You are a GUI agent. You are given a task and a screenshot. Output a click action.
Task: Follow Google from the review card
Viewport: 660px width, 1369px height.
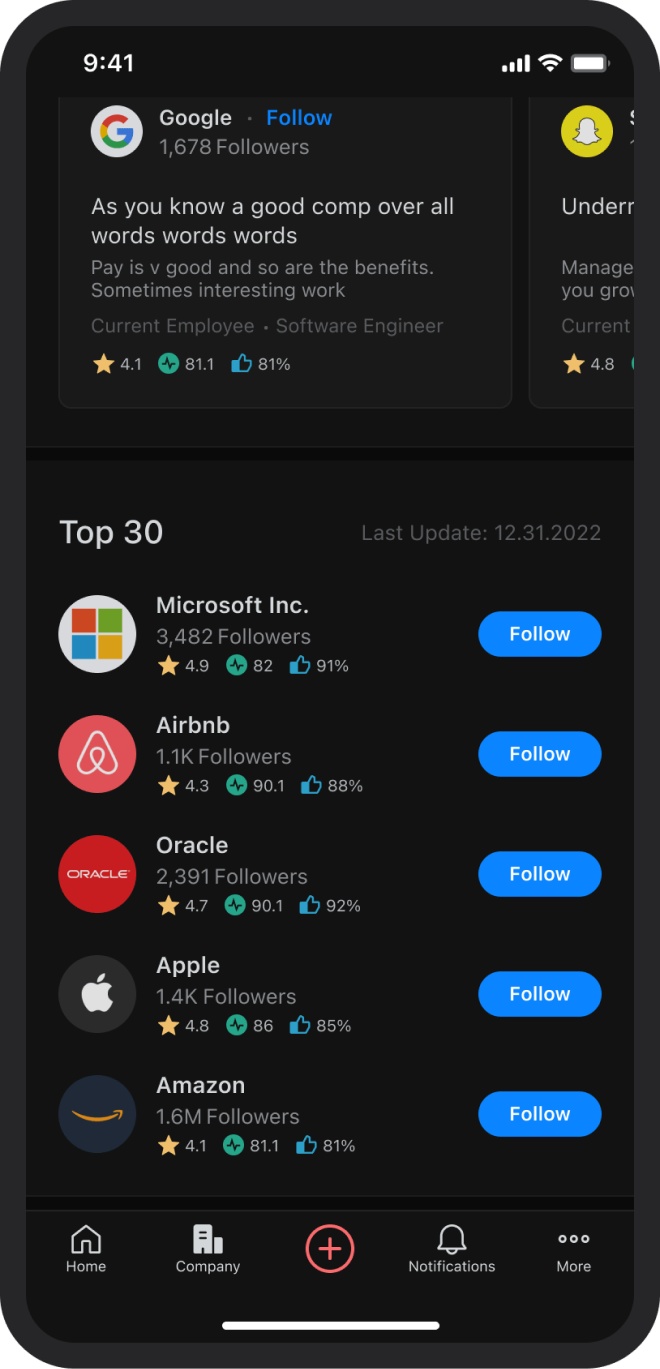pos(298,118)
